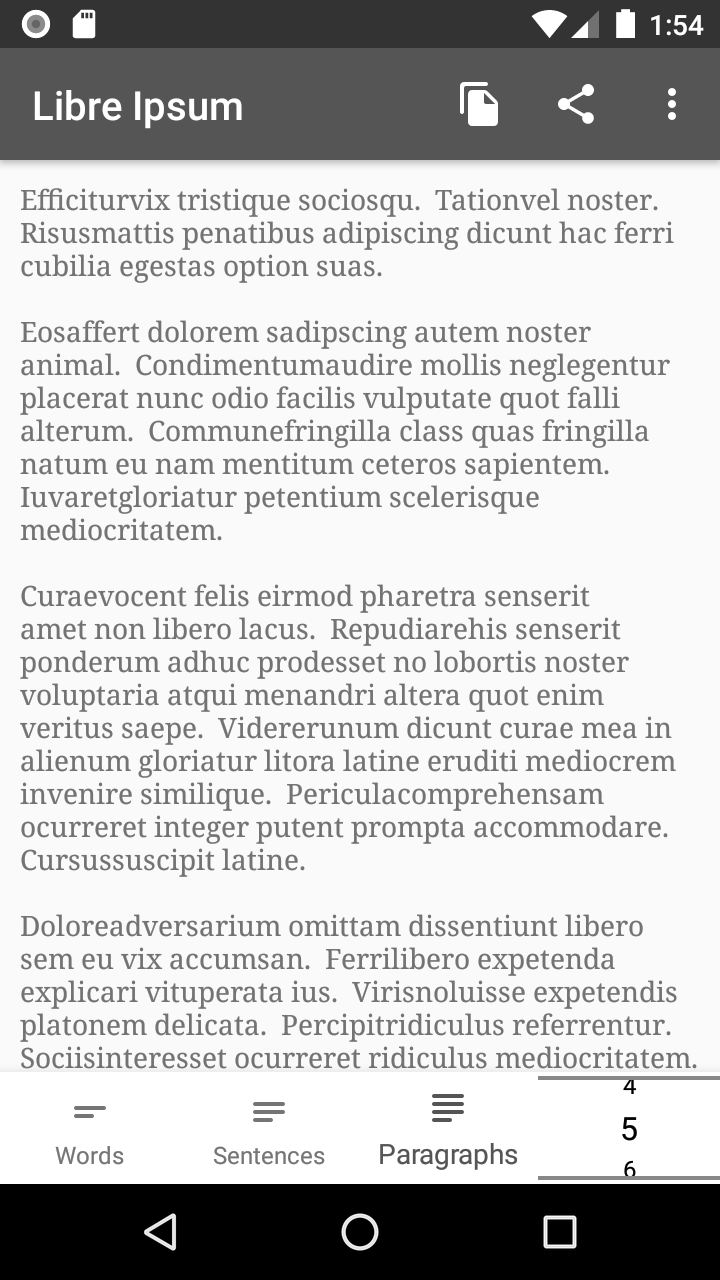The image size is (720, 1280).
Task: Share the generated lorem ipsum text
Action: (576, 105)
